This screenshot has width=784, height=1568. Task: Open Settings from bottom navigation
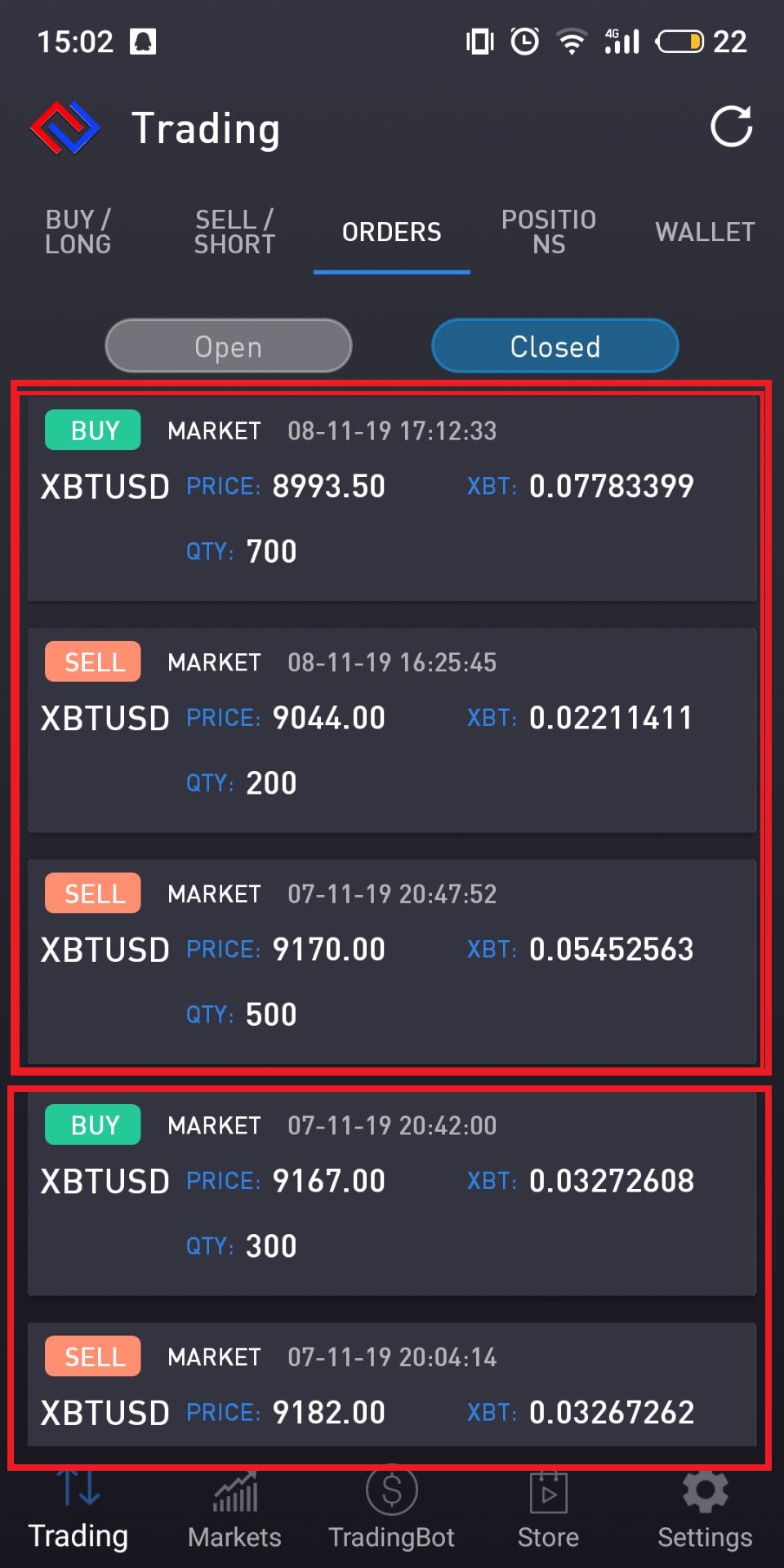pyautogui.click(x=705, y=1512)
